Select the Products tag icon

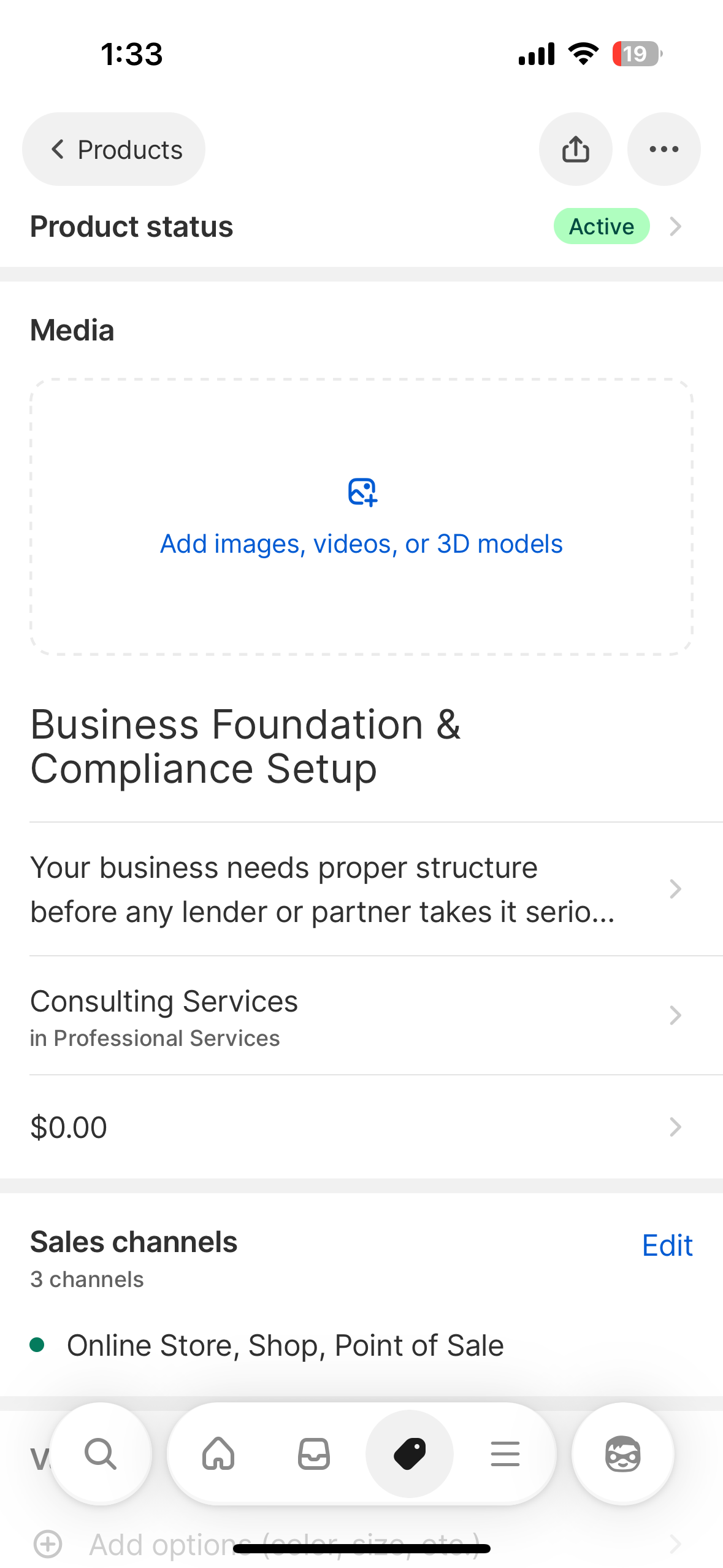(410, 1453)
